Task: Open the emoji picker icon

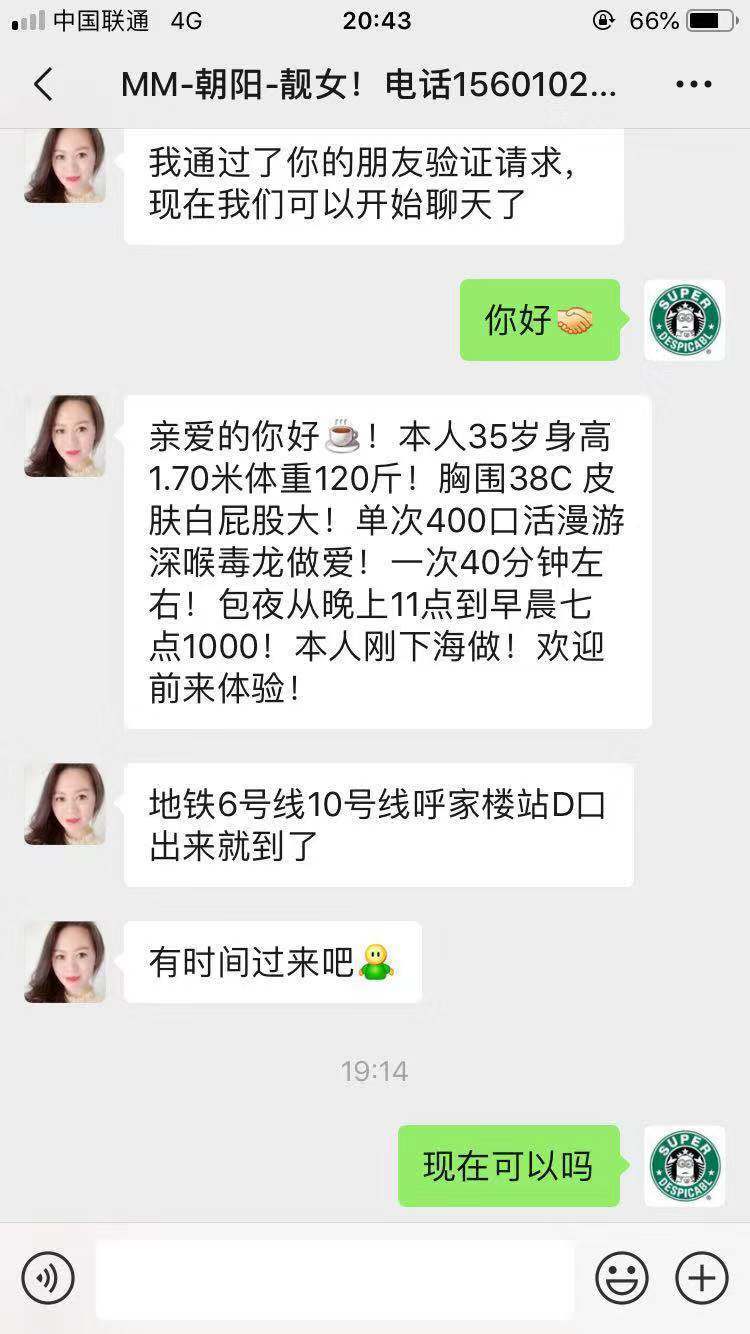Action: (x=622, y=1277)
